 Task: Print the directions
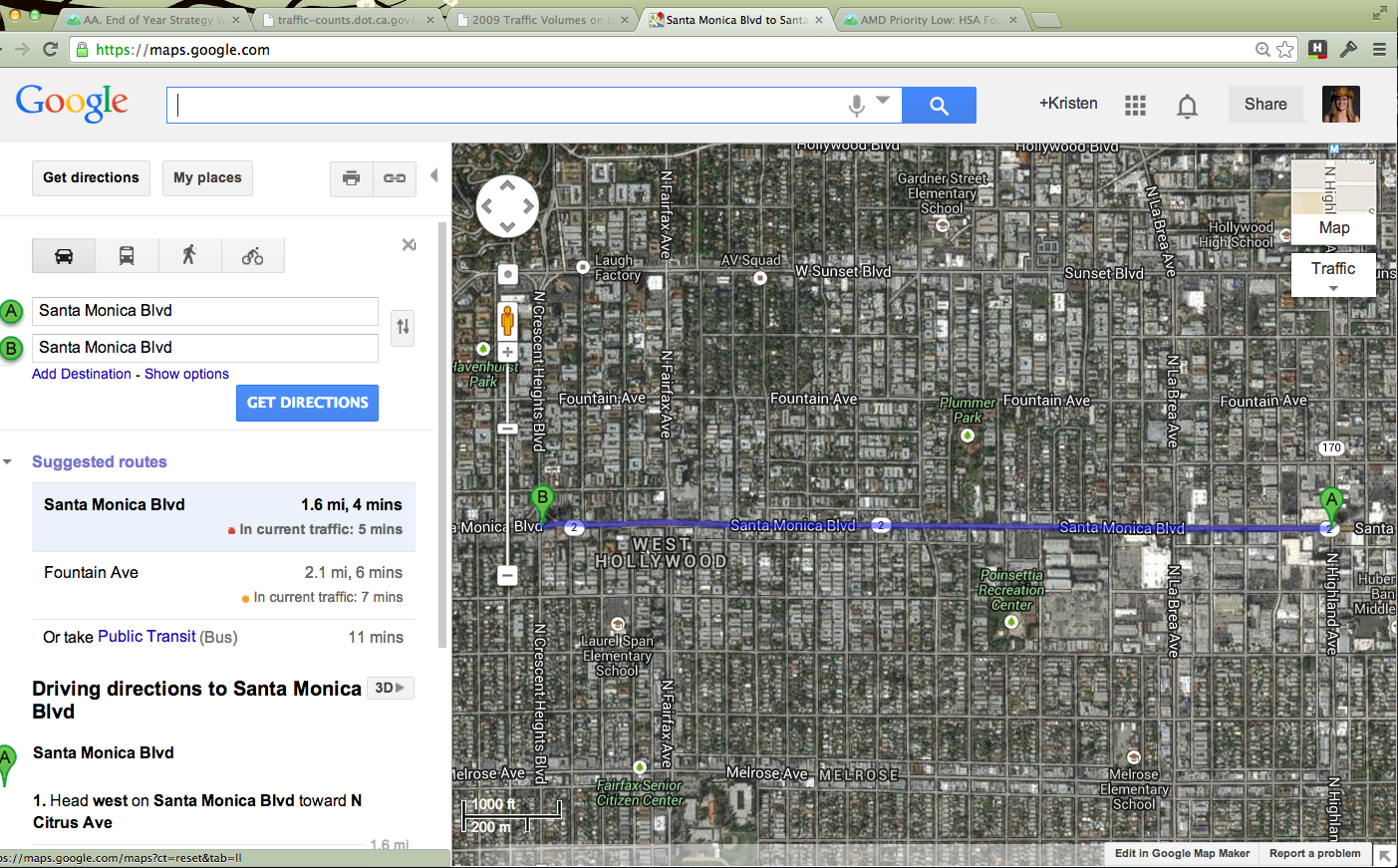click(351, 178)
